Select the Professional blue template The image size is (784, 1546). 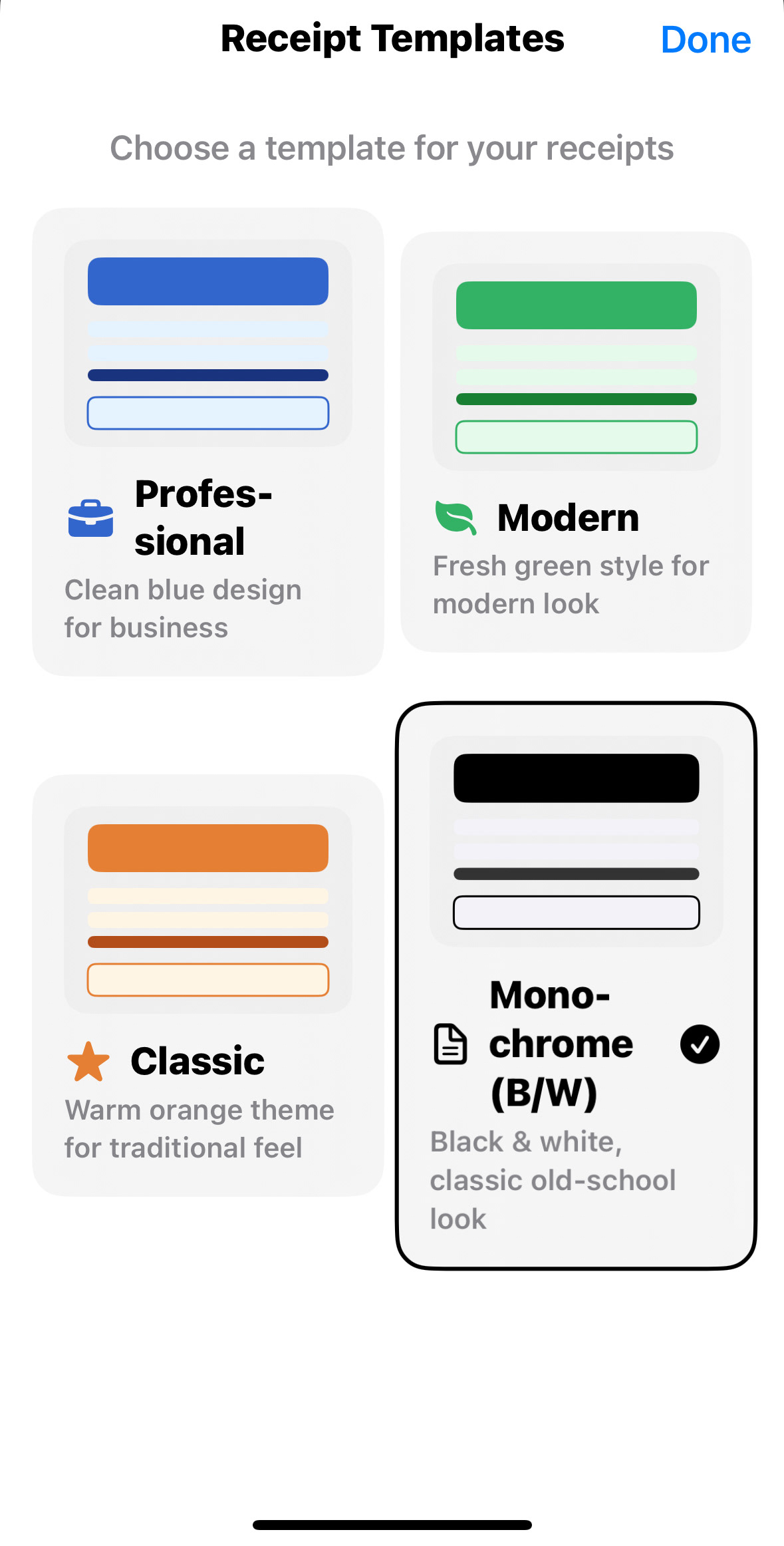tap(208, 442)
